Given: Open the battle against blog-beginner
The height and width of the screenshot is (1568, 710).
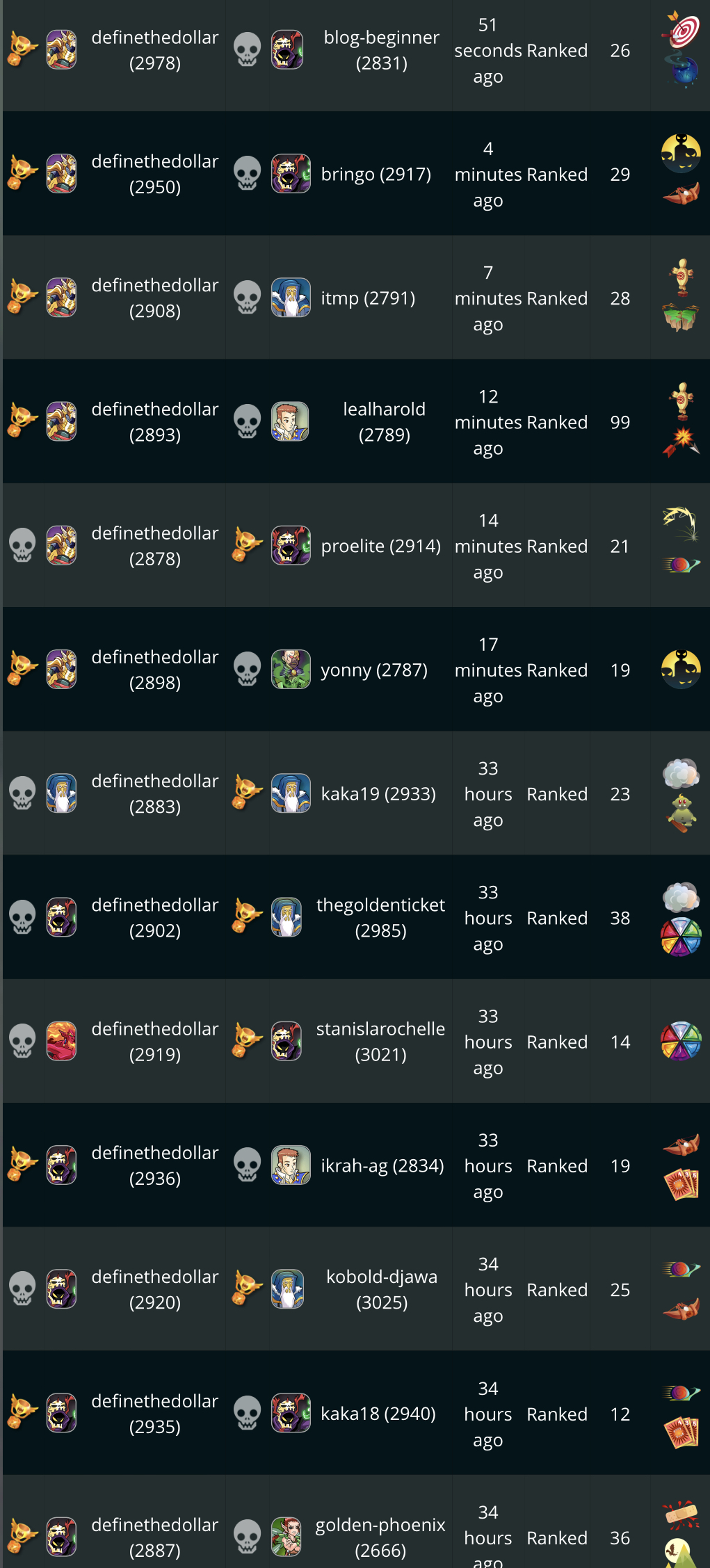Looking at the screenshot, I should [381, 50].
